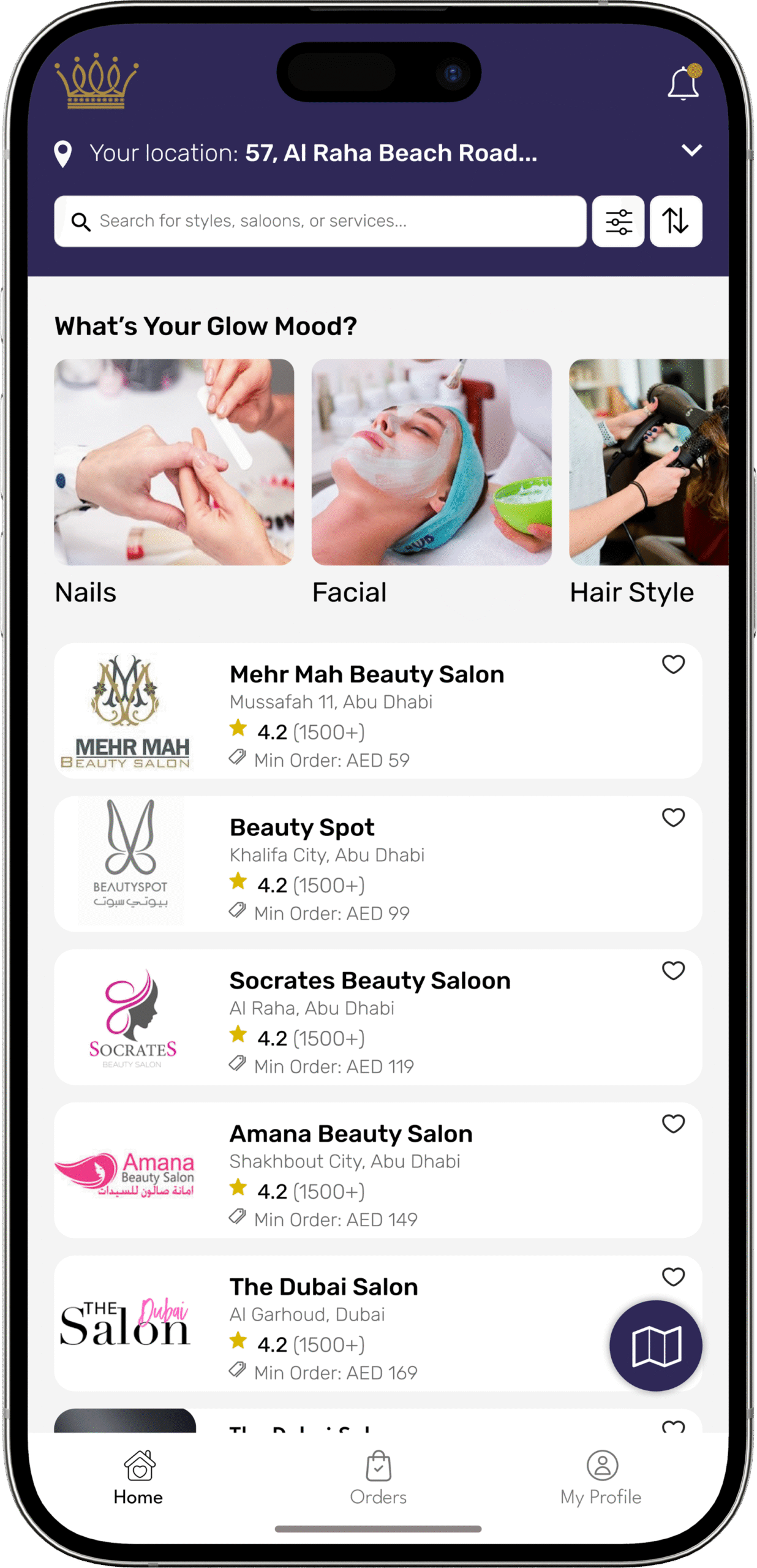Tap the search field for styles and services
This screenshot has height=1568, width=757.
click(320, 221)
